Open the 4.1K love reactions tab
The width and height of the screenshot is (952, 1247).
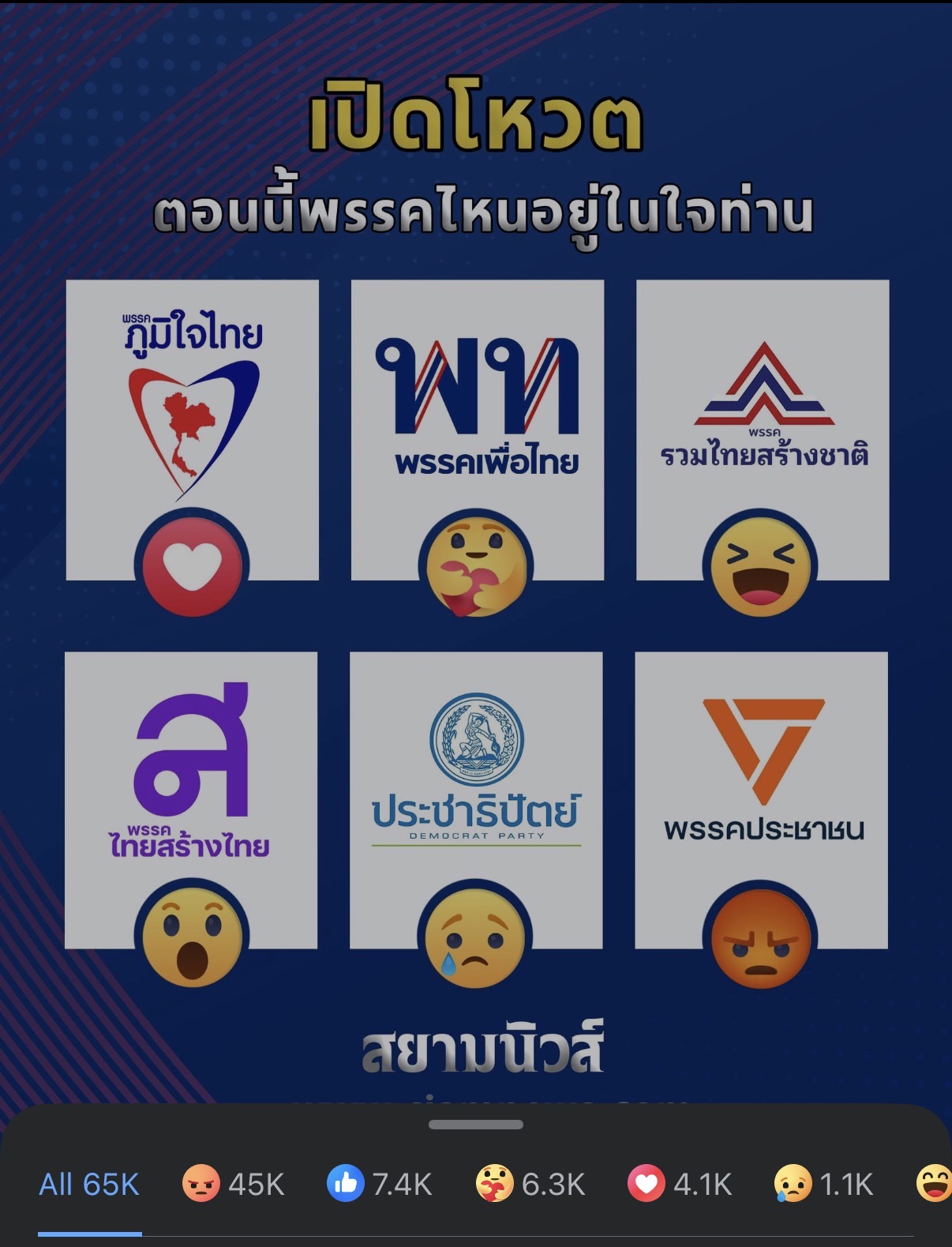680,1185
